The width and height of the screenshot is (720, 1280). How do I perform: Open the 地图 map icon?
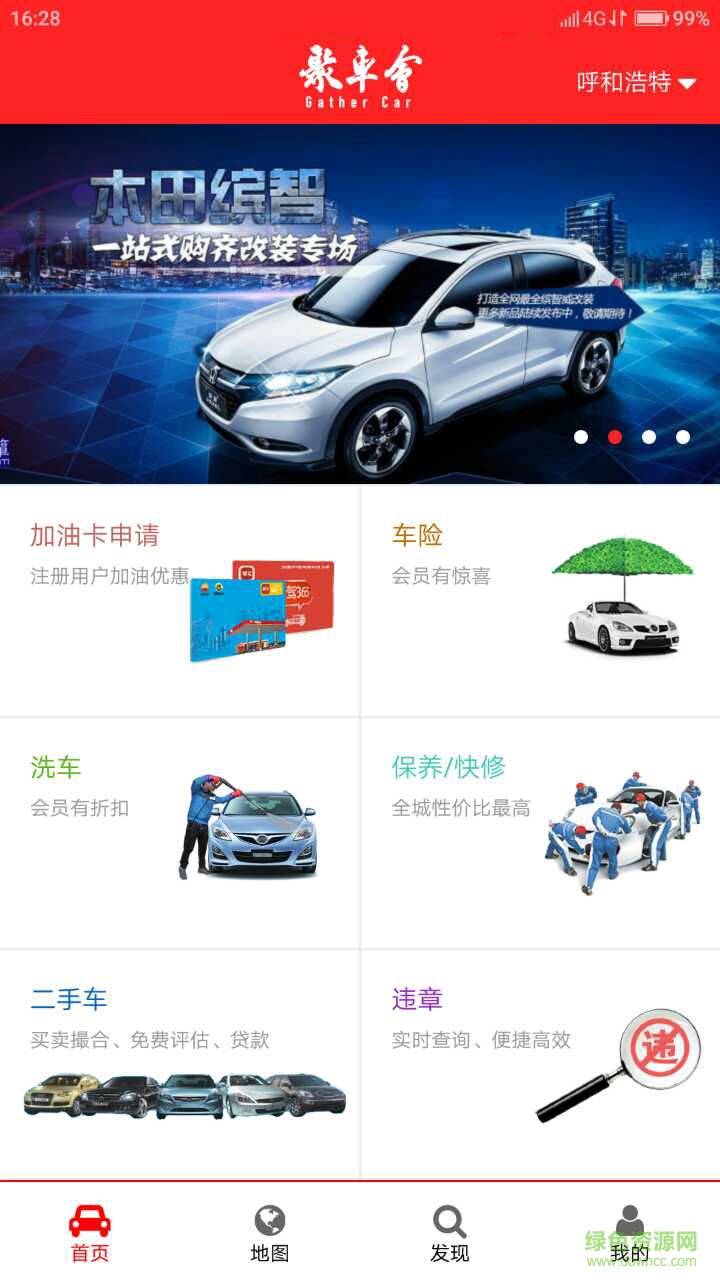coord(269,1218)
